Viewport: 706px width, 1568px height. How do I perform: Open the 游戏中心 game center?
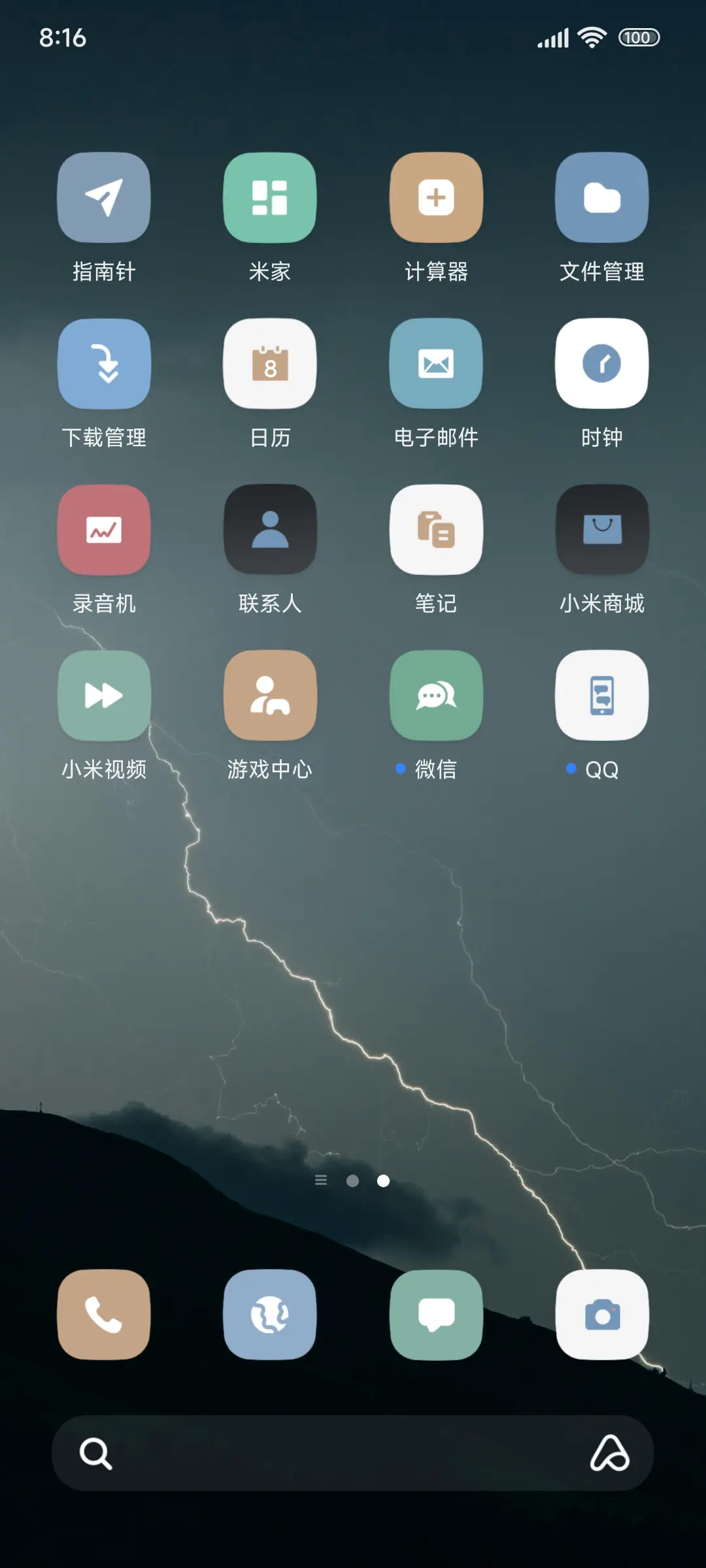tap(270, 695)
